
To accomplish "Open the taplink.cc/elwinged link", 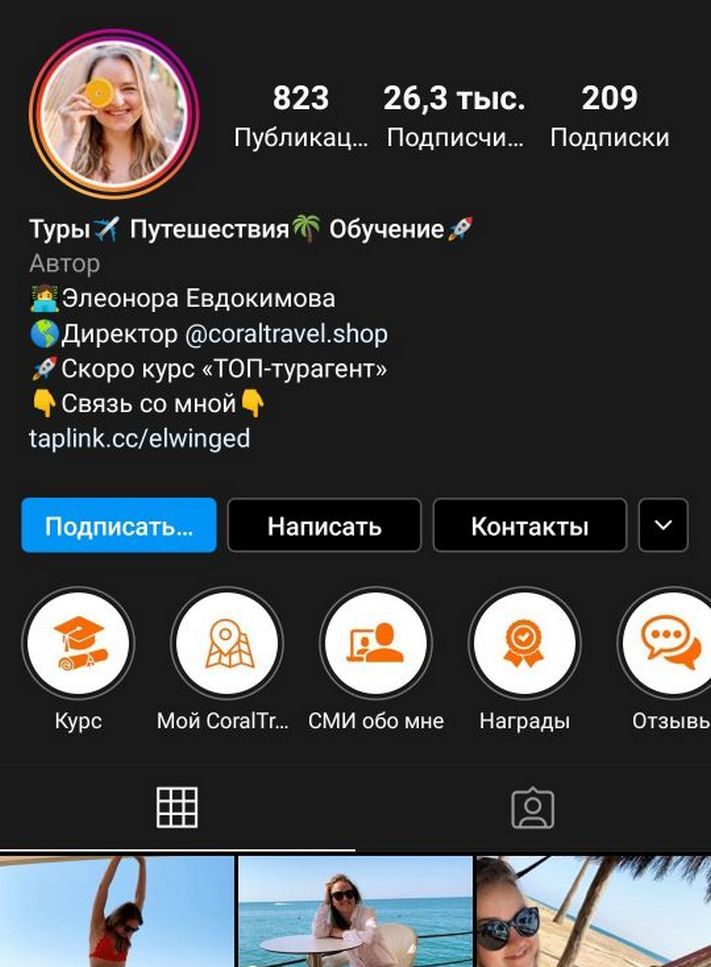I will [140, 438].
